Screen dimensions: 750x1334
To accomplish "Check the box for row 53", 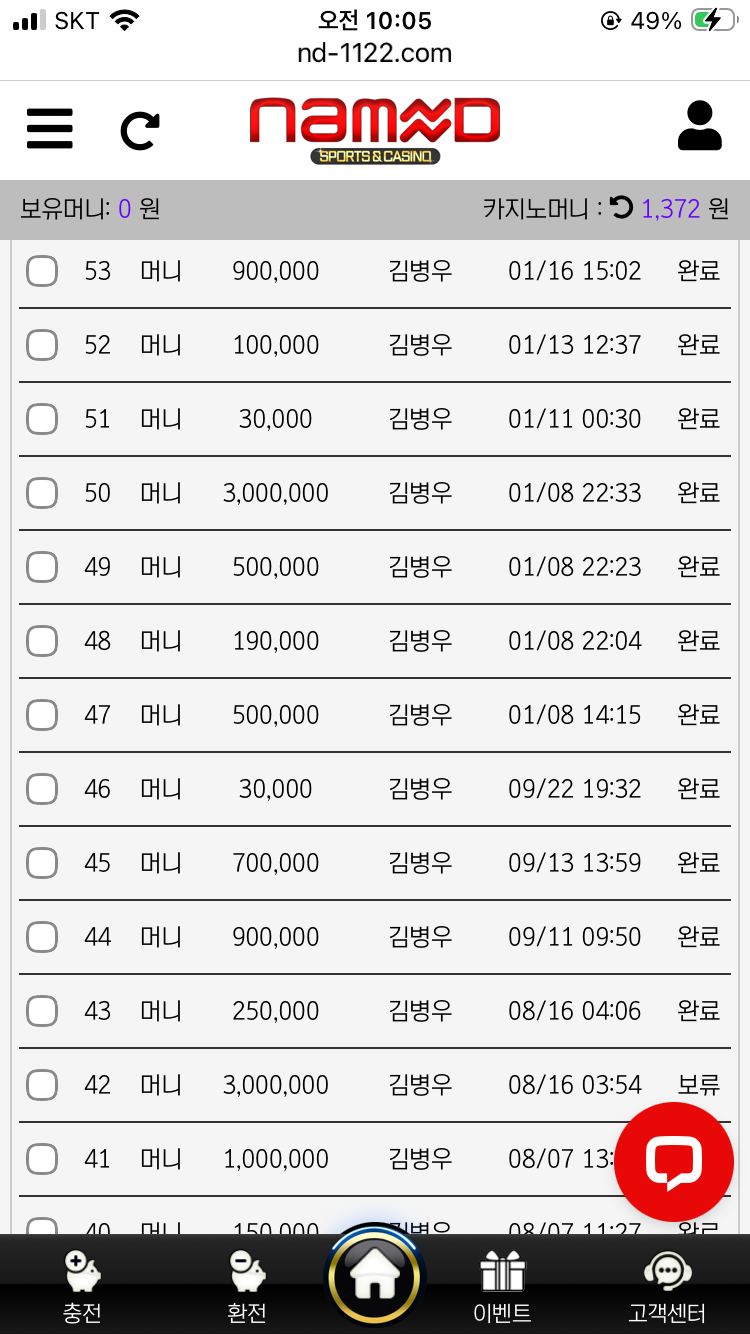I will tap(42, 271).
